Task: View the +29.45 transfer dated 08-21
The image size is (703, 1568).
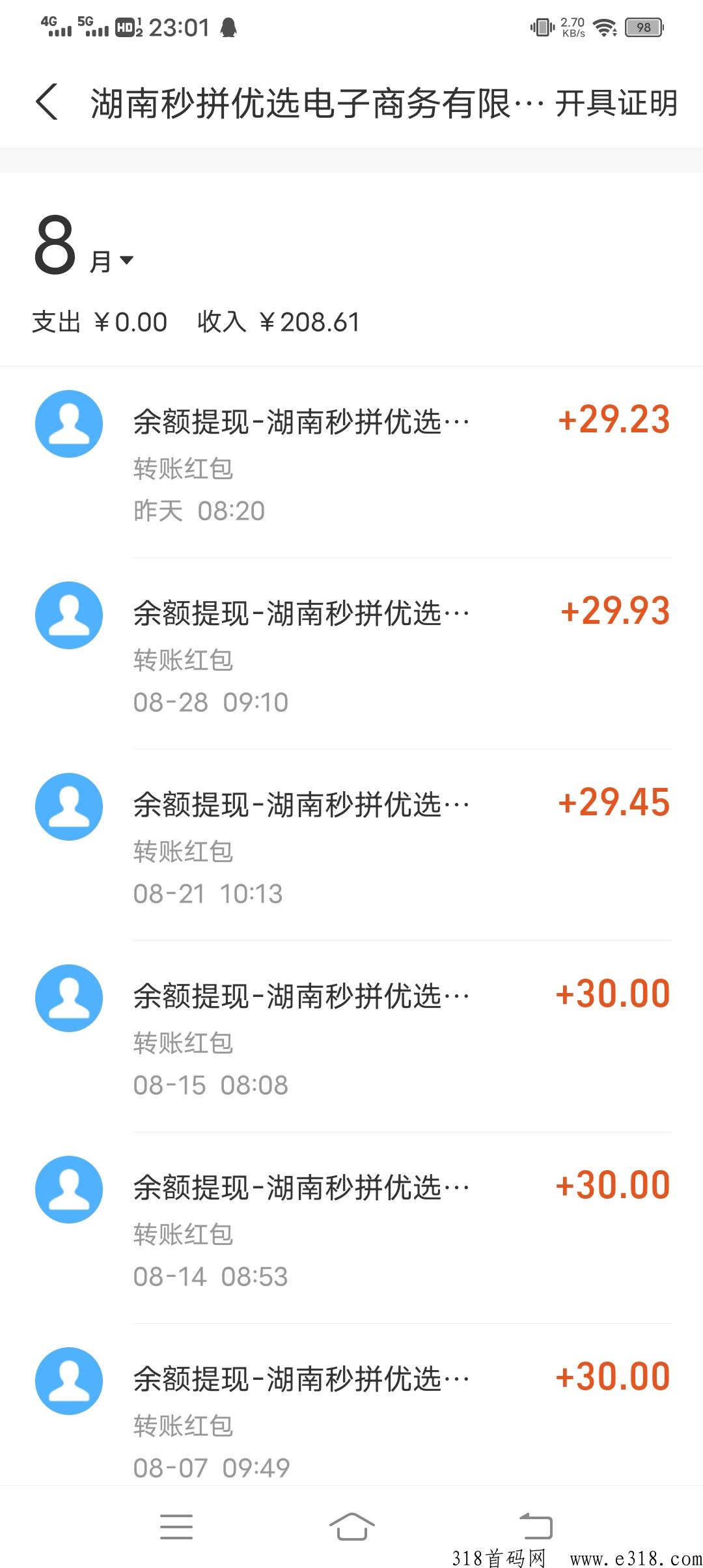Action: [351, 845]
